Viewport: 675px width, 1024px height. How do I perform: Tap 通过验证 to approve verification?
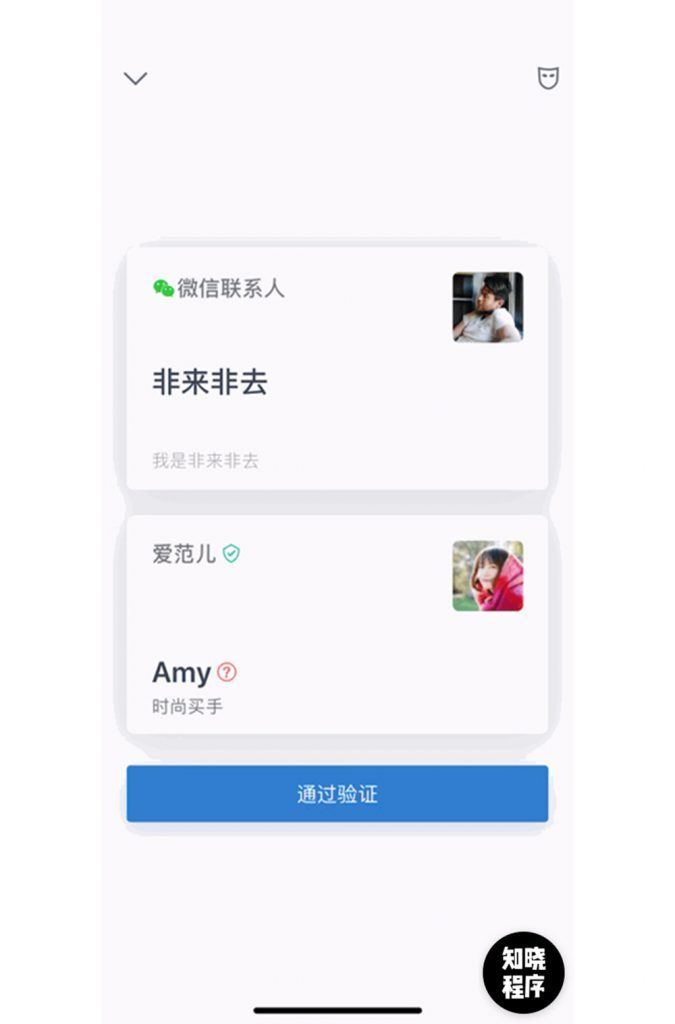coord(337,794)
